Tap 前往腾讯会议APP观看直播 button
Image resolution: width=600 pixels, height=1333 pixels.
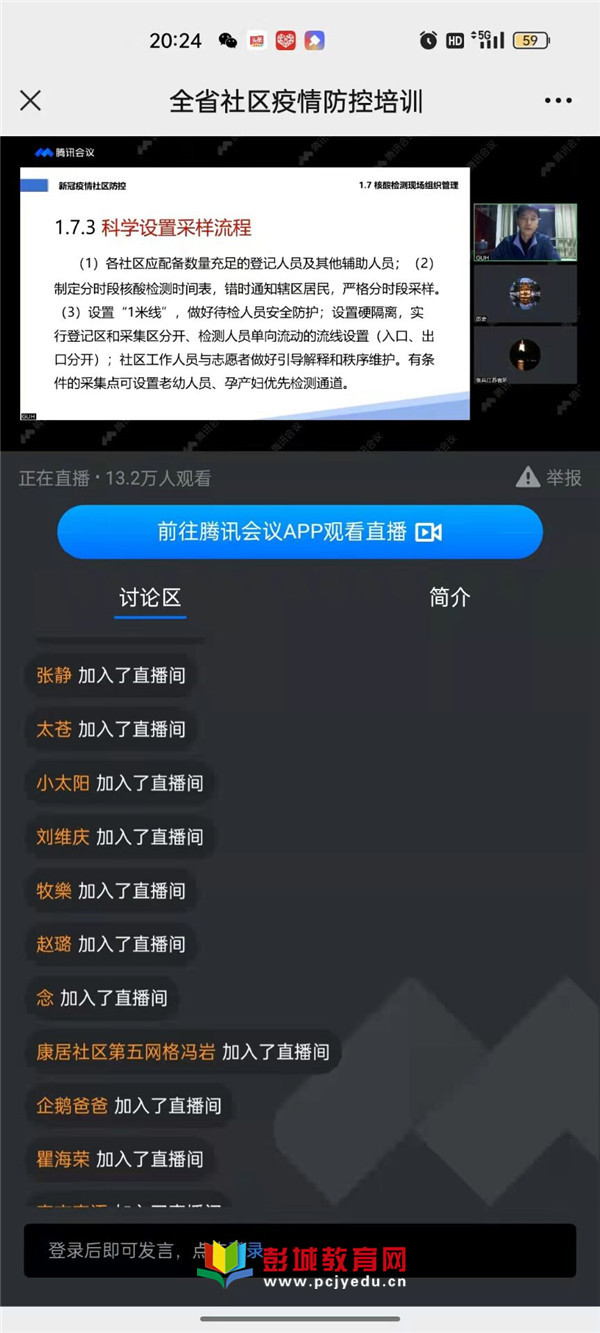(300, 532)
